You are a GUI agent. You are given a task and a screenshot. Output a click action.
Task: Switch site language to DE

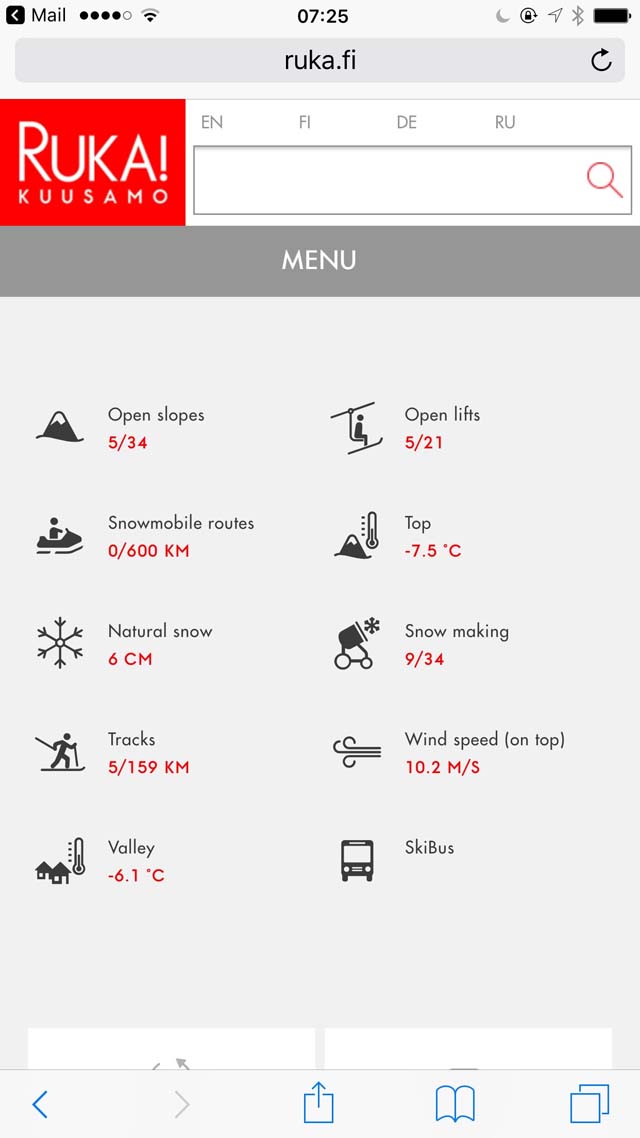406,122
